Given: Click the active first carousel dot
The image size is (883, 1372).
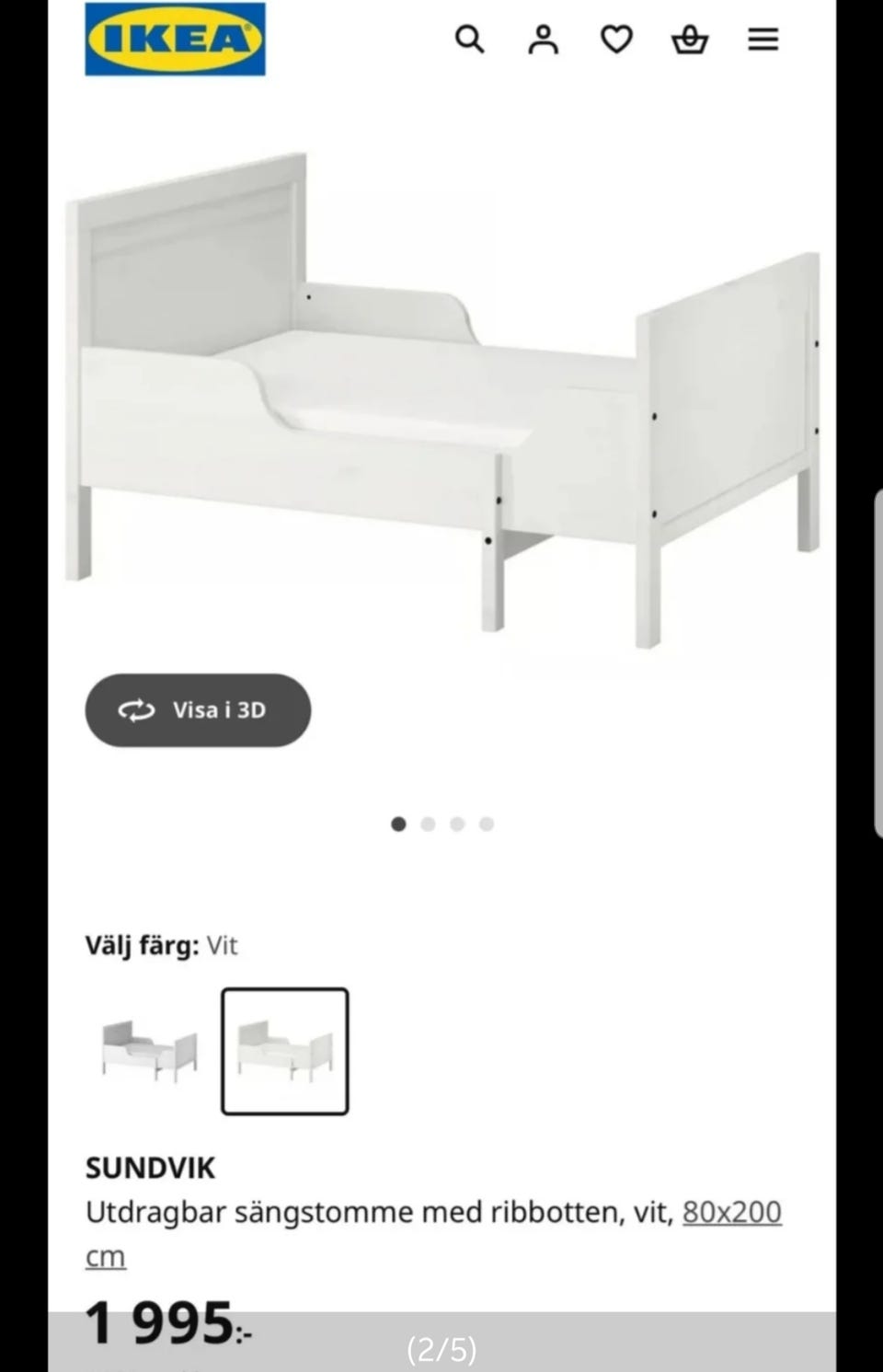Looking at the screenshot, I should (399, 824).
